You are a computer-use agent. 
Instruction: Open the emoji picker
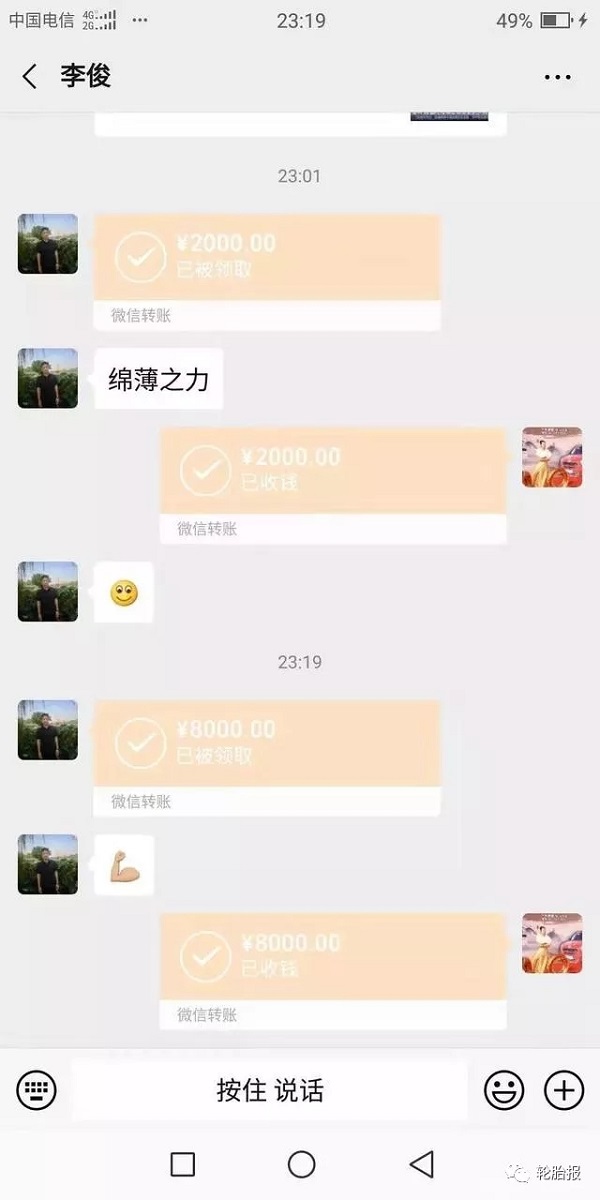click(504, 1090)
